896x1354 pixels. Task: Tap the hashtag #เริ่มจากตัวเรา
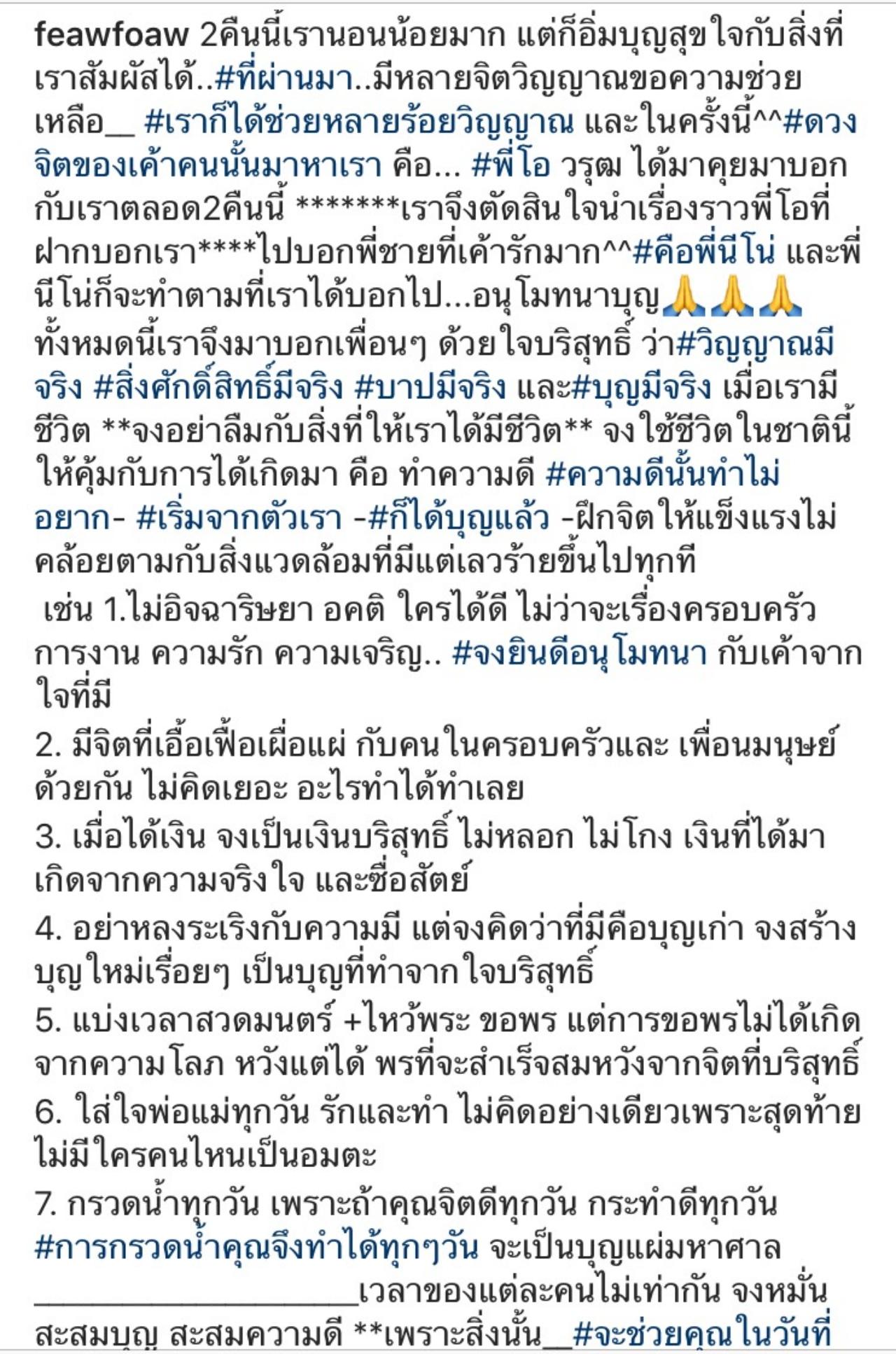coord(239,519)
